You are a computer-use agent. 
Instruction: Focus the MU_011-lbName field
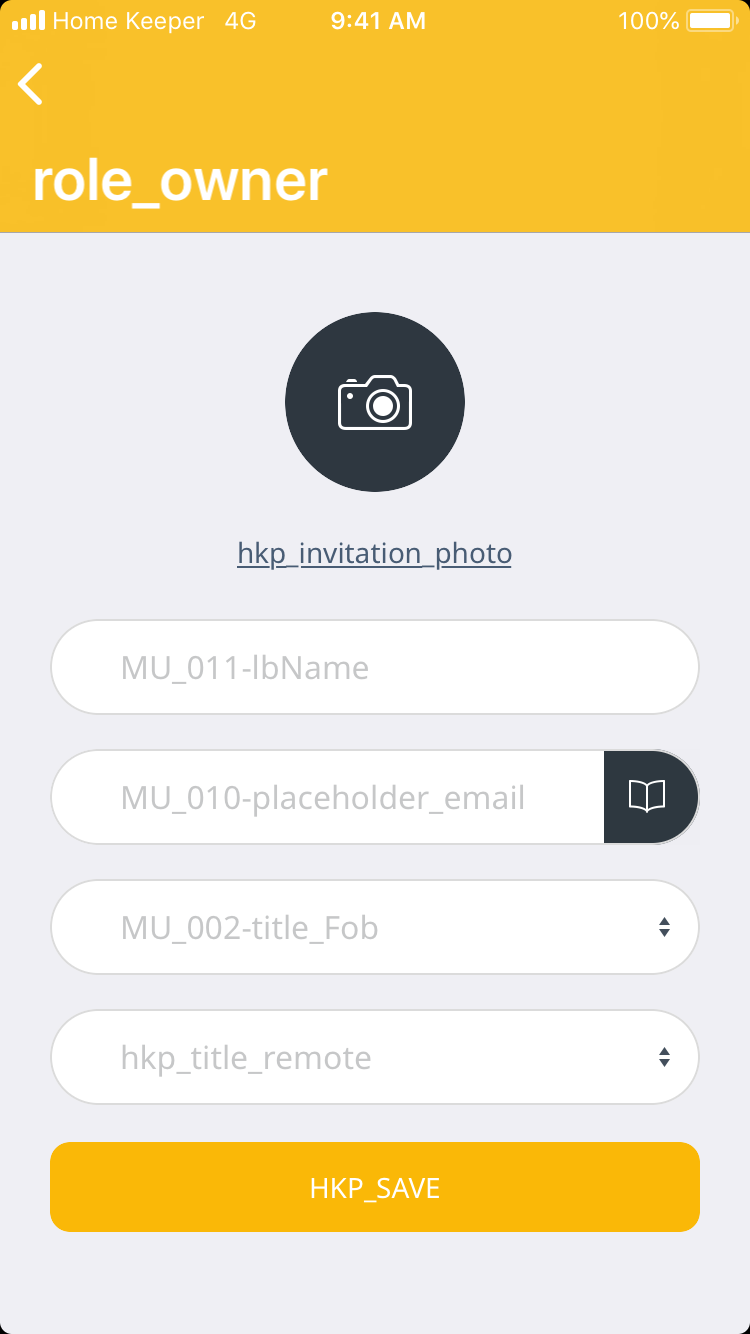(375, 667)
